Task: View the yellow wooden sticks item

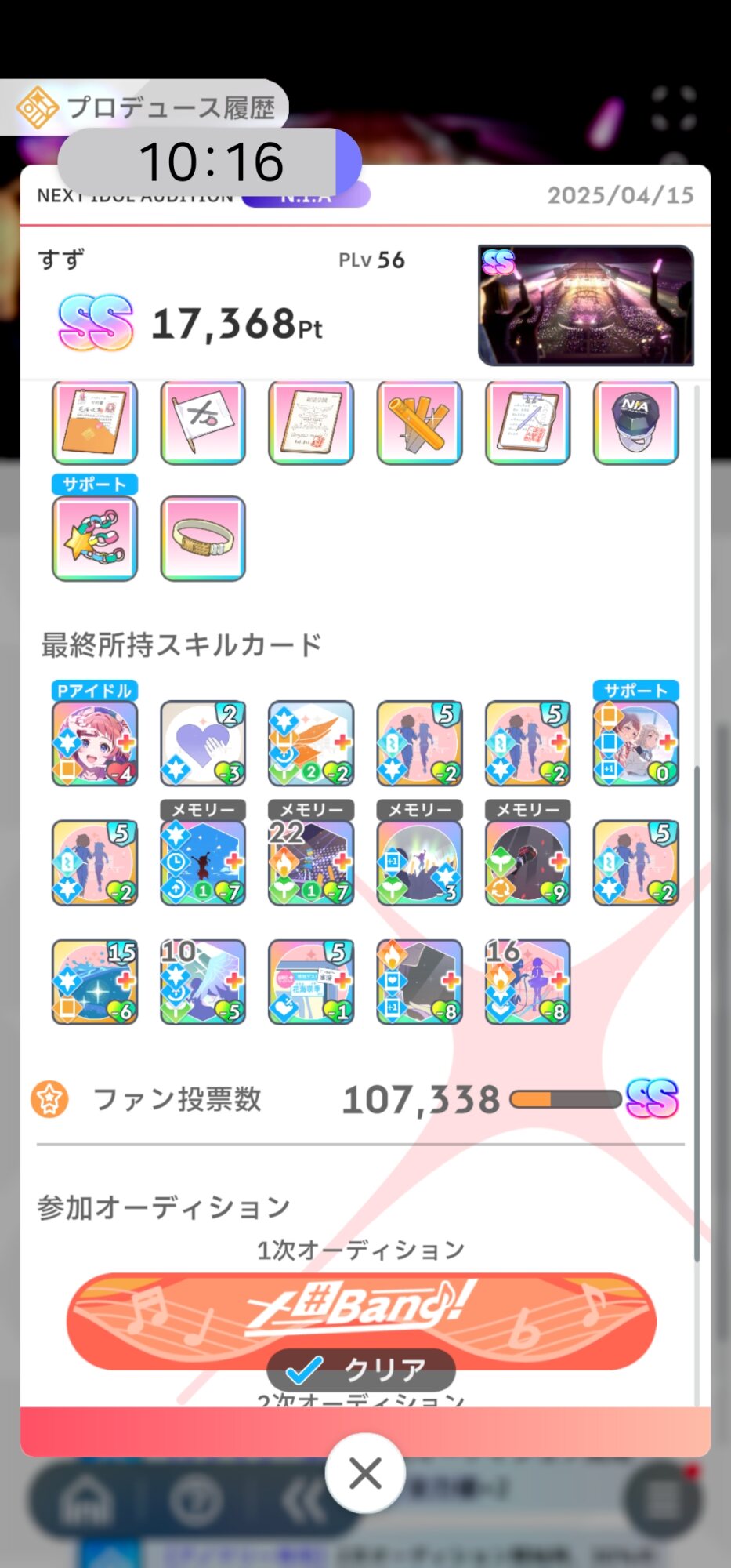Action: (x=419, y=423)
